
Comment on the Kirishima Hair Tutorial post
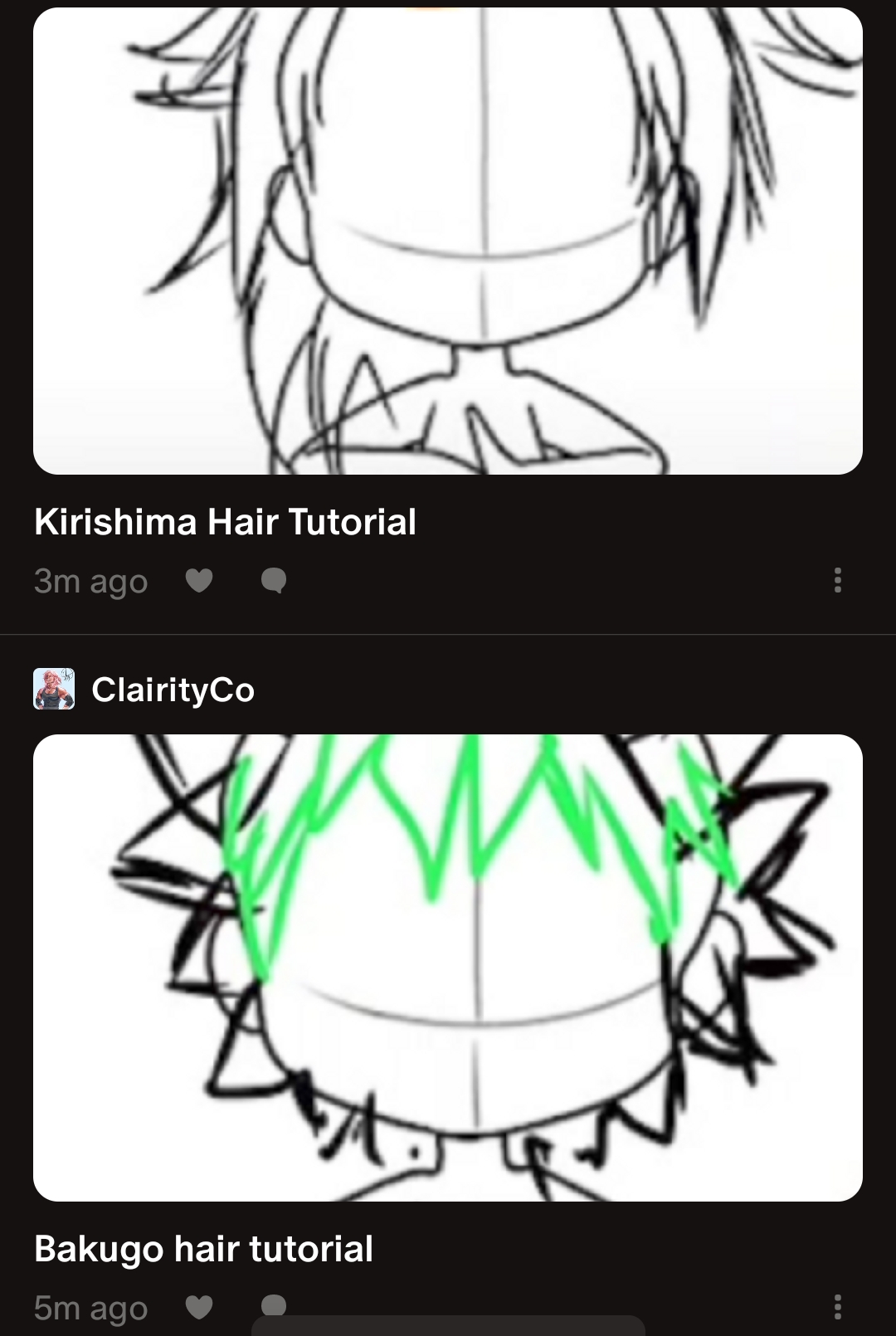[274, 581]
